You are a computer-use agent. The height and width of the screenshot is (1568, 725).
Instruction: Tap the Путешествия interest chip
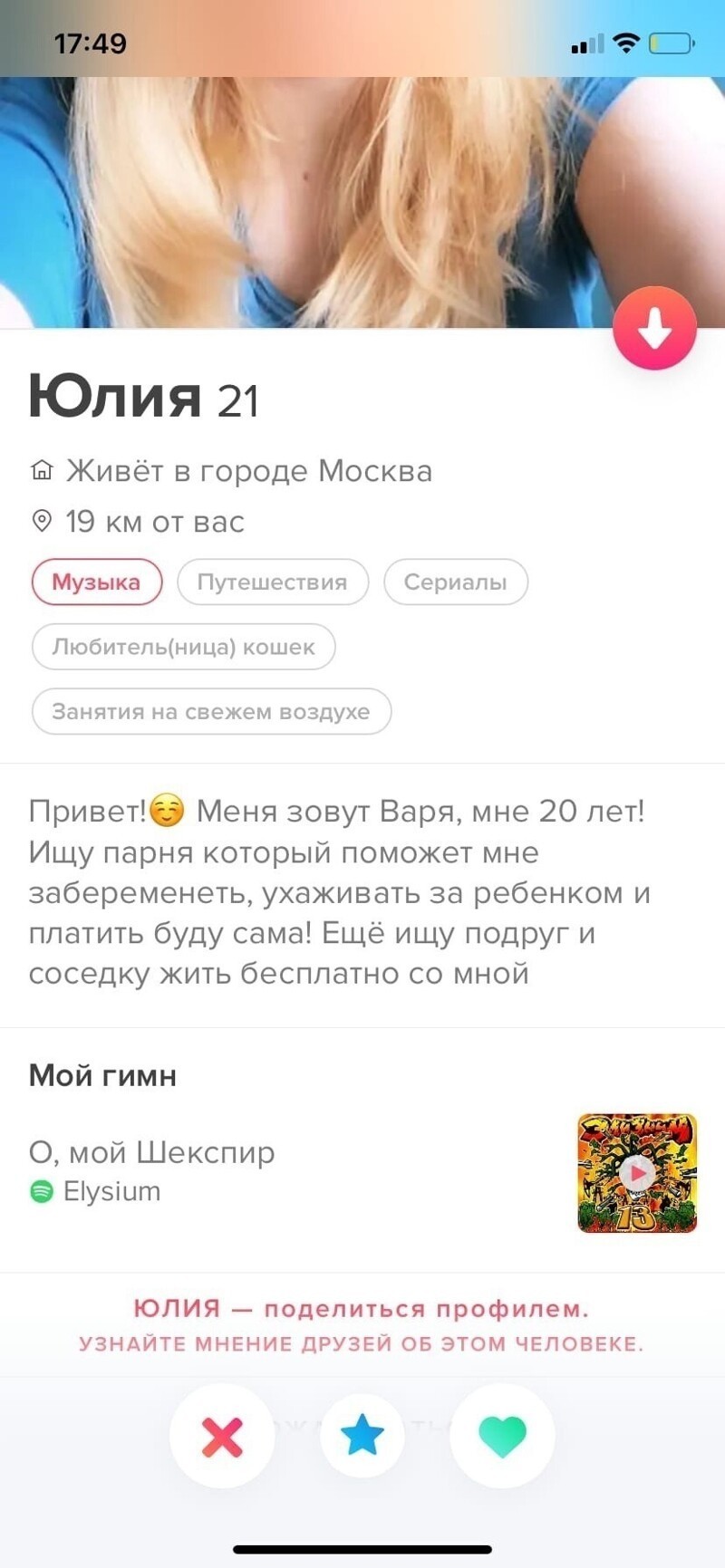tap(272, 582)
